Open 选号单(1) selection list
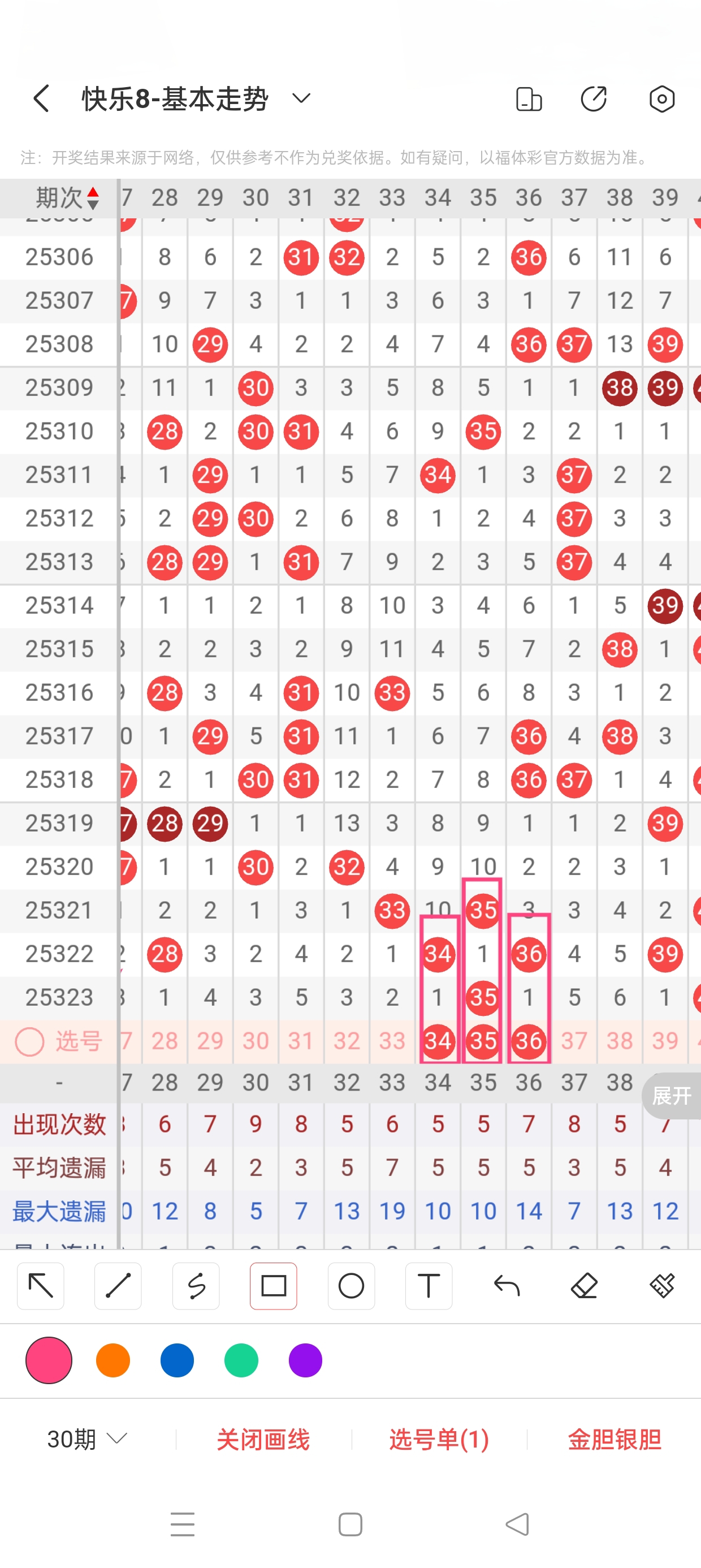The image size is (701, 1568). (x=439, y=1439)
